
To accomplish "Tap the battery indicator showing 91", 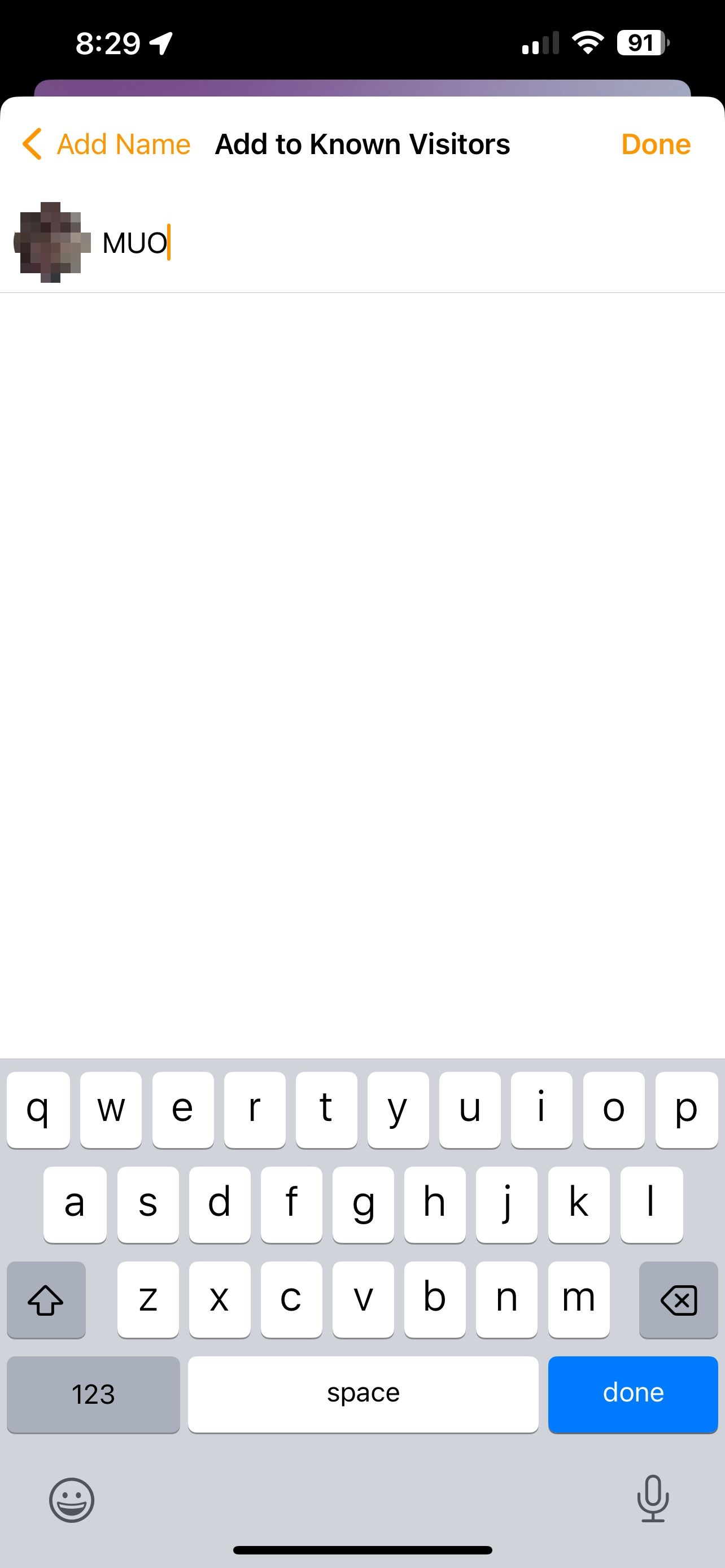I will 640,42.
